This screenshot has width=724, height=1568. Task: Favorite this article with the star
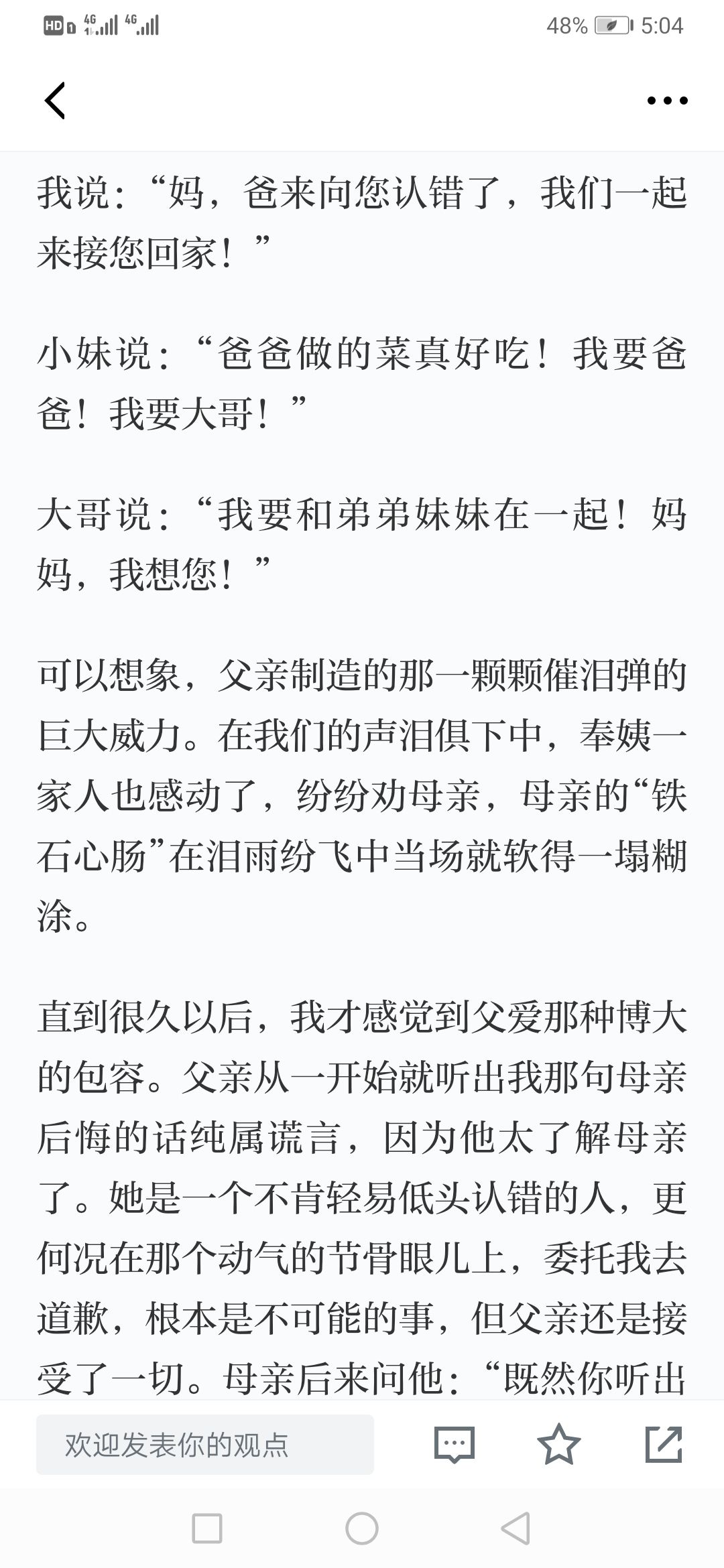558,1443
